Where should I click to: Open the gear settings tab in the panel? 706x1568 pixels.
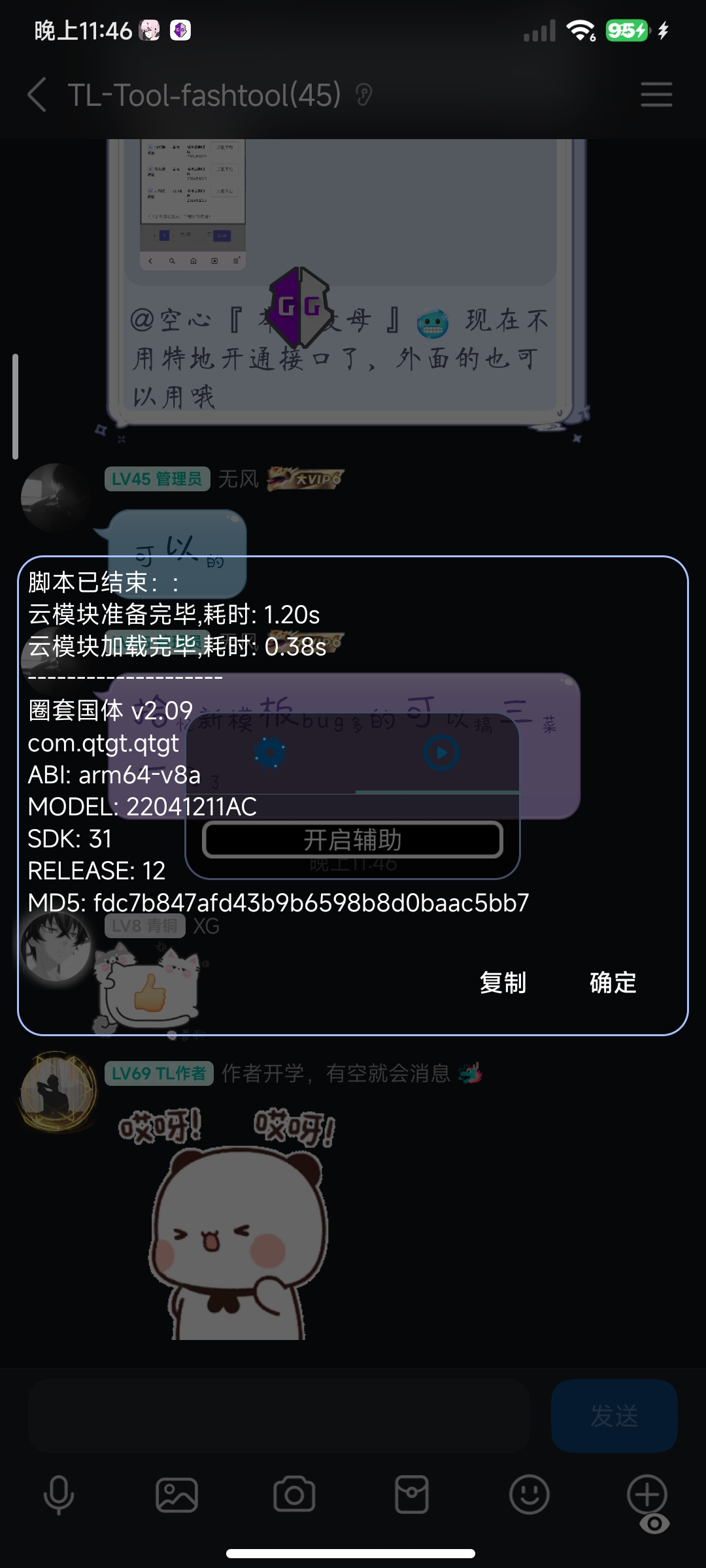pyautogui.click(x=270, y=753)
